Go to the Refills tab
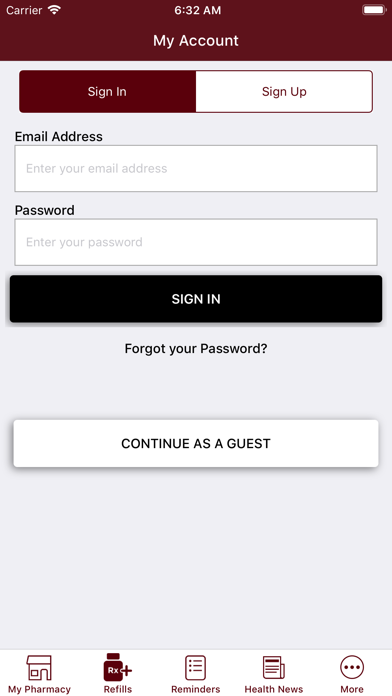 (118, 674)
